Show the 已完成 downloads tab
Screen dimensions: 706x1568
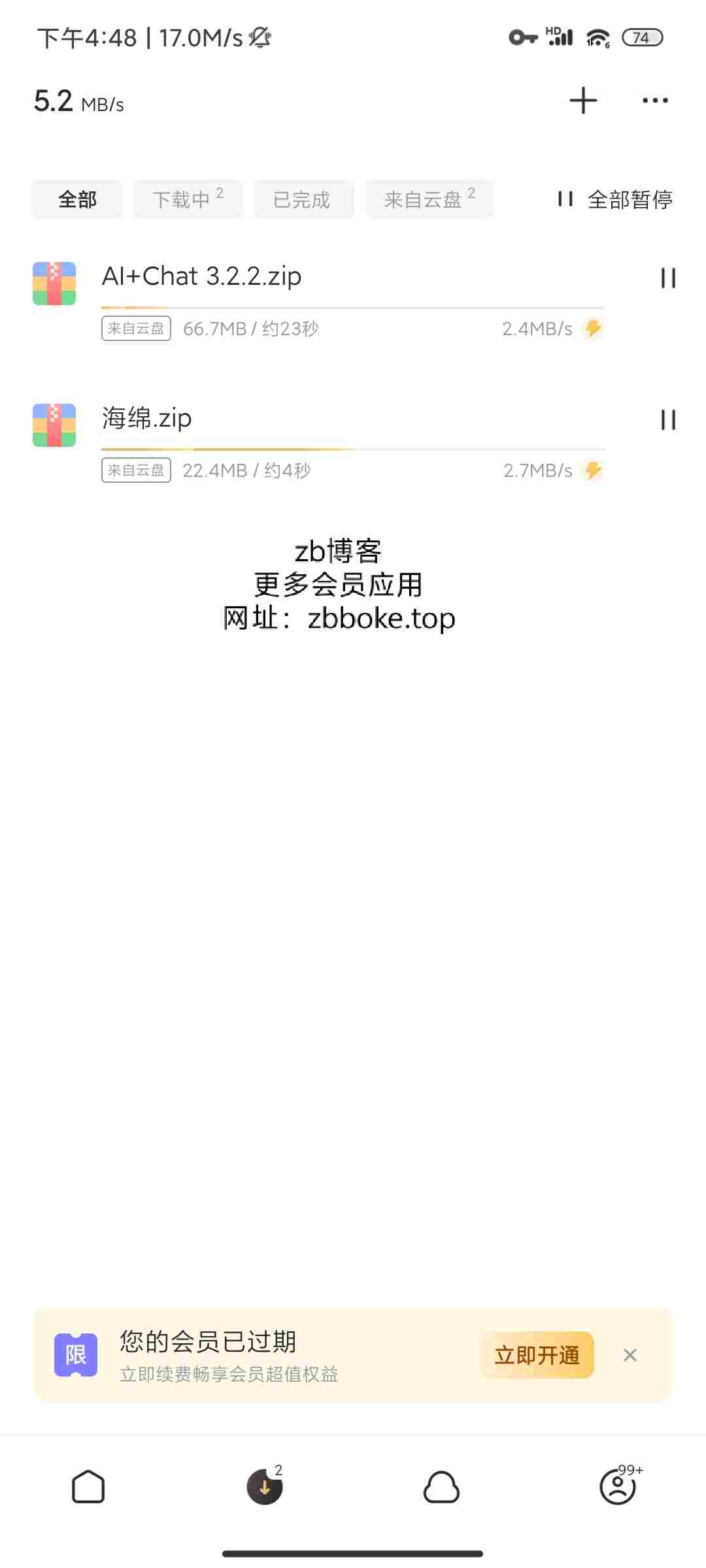point(303,199)
